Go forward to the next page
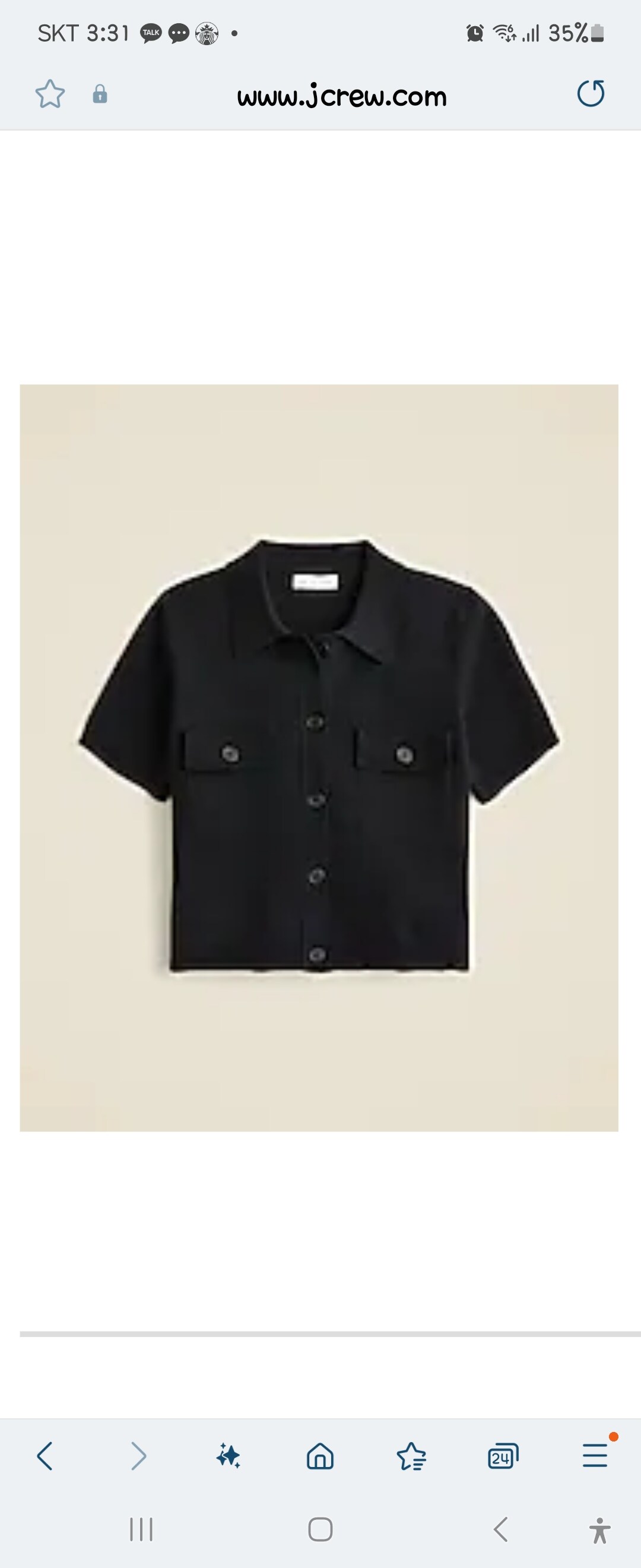 click(x=138, y=1456)
